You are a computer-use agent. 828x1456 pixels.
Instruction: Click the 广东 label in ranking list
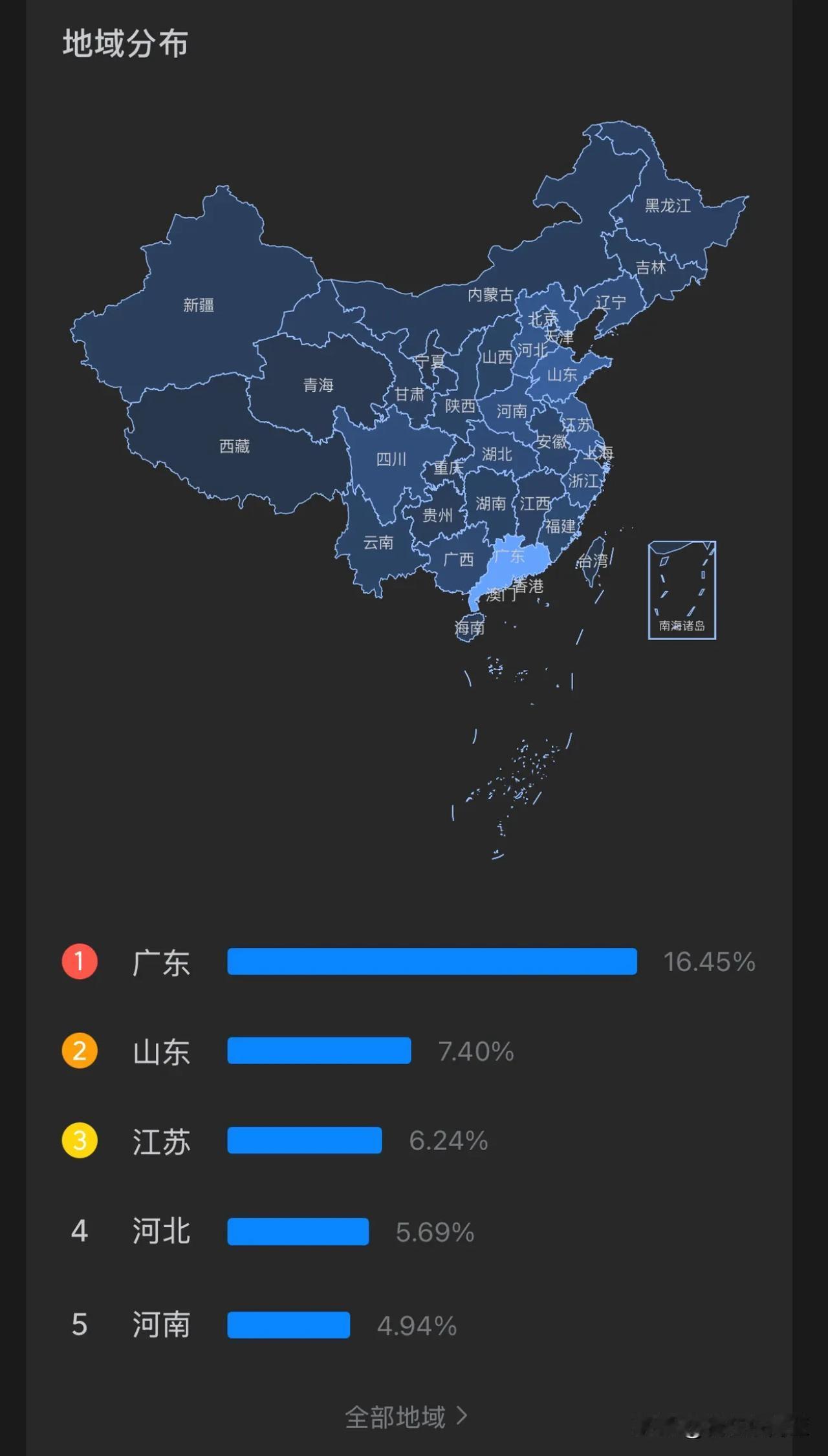tap(162, 962)
